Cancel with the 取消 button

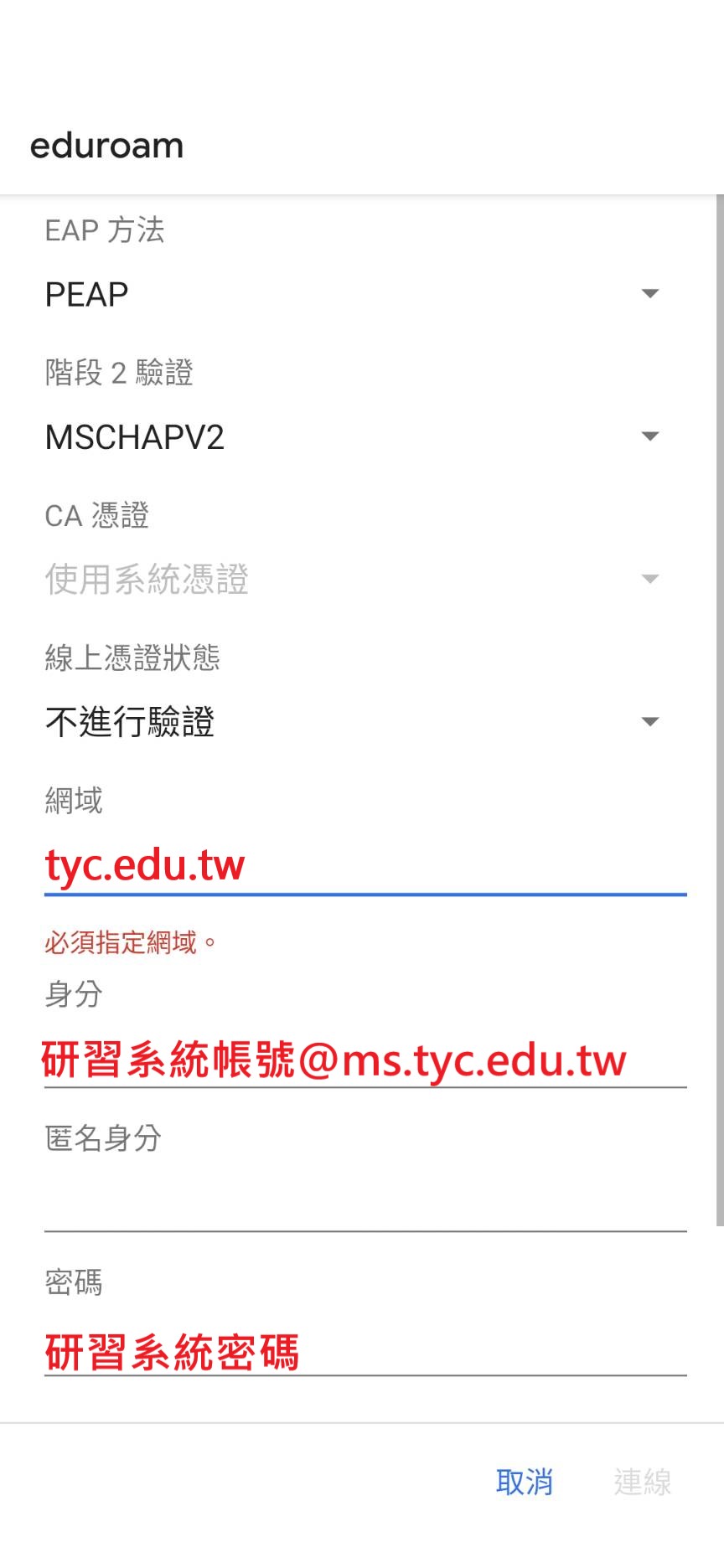(525, 1482)
